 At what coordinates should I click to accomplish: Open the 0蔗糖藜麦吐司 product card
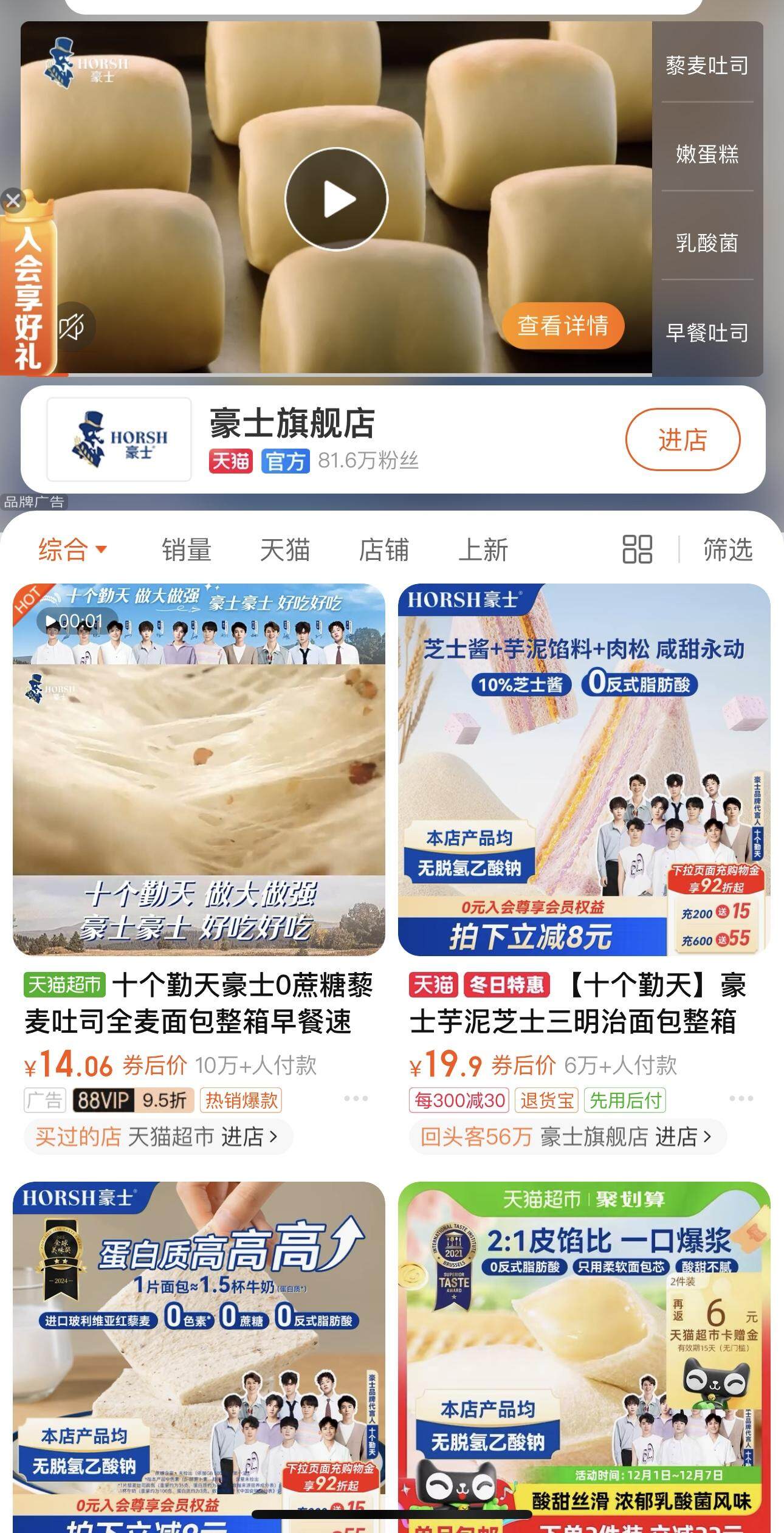coord(199,769)
